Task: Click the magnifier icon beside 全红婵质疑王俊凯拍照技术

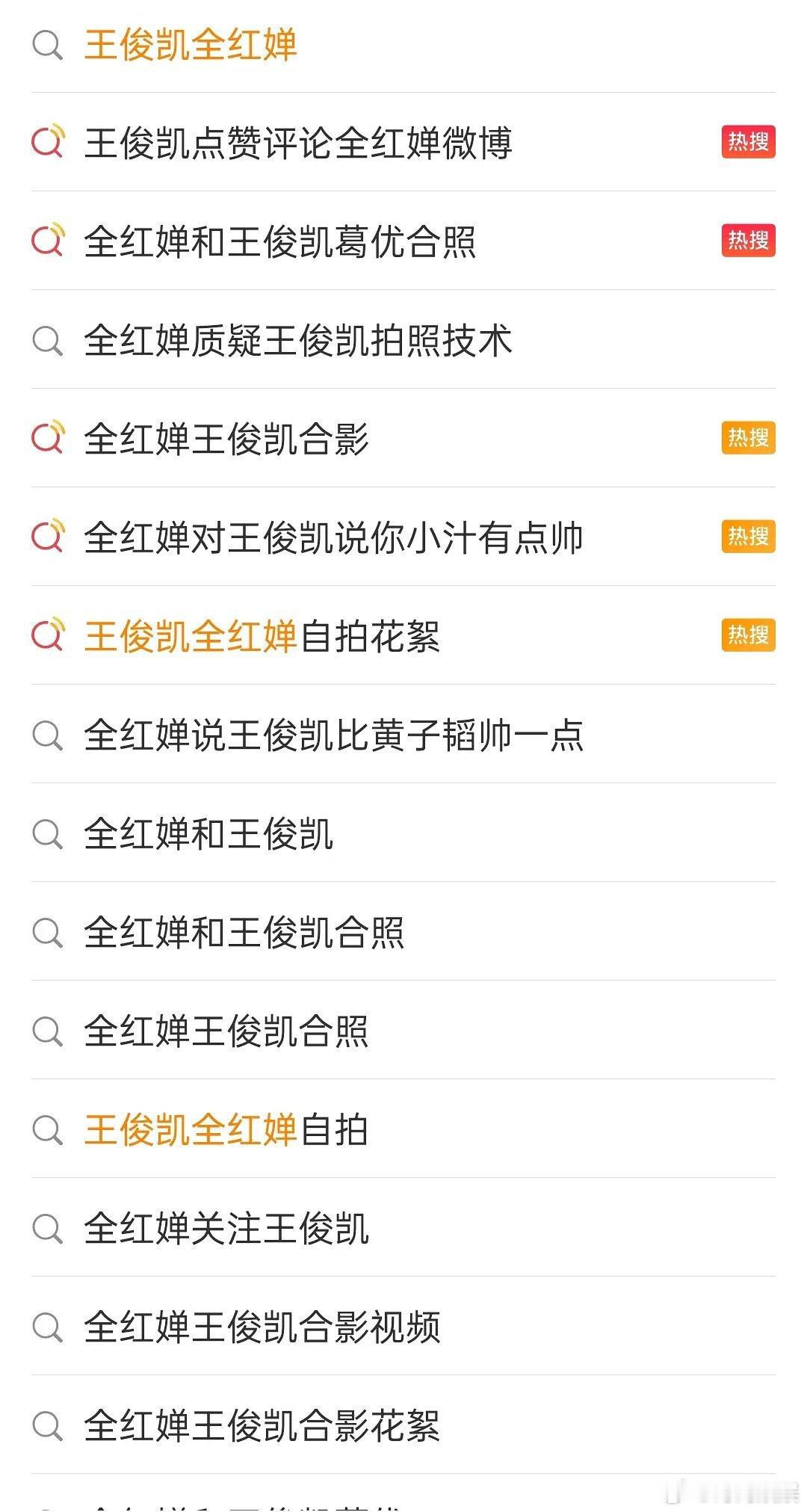Action: click(x=47, y=340)
